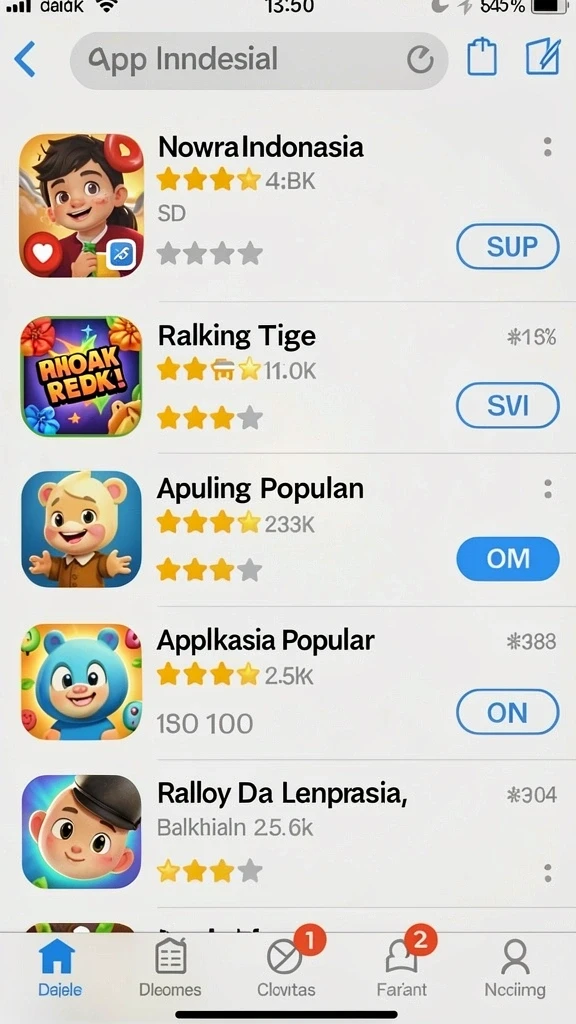Tap the ON button
Image resolution: width=576 pixels, height=1024 pixels.
click(x=507, y=712)
